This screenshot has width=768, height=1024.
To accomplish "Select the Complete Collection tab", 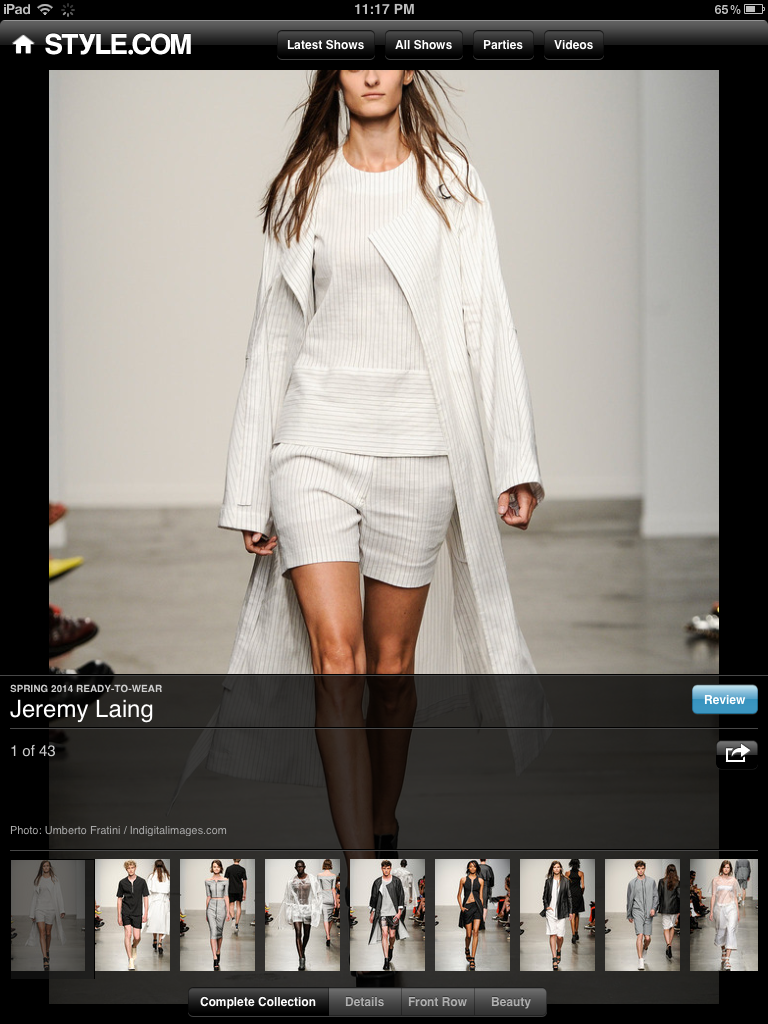I will point(258,1002).
